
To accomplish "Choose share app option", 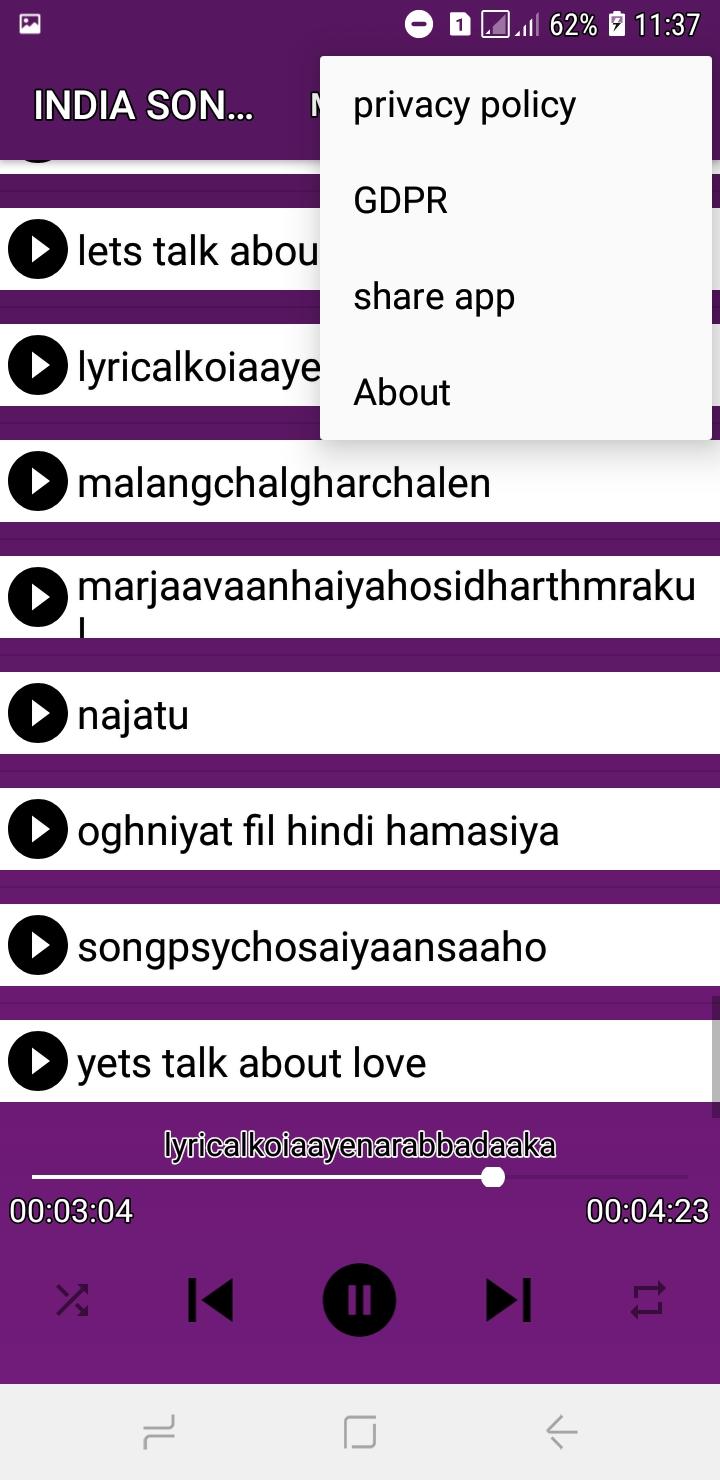I will (x=434, y=297).
